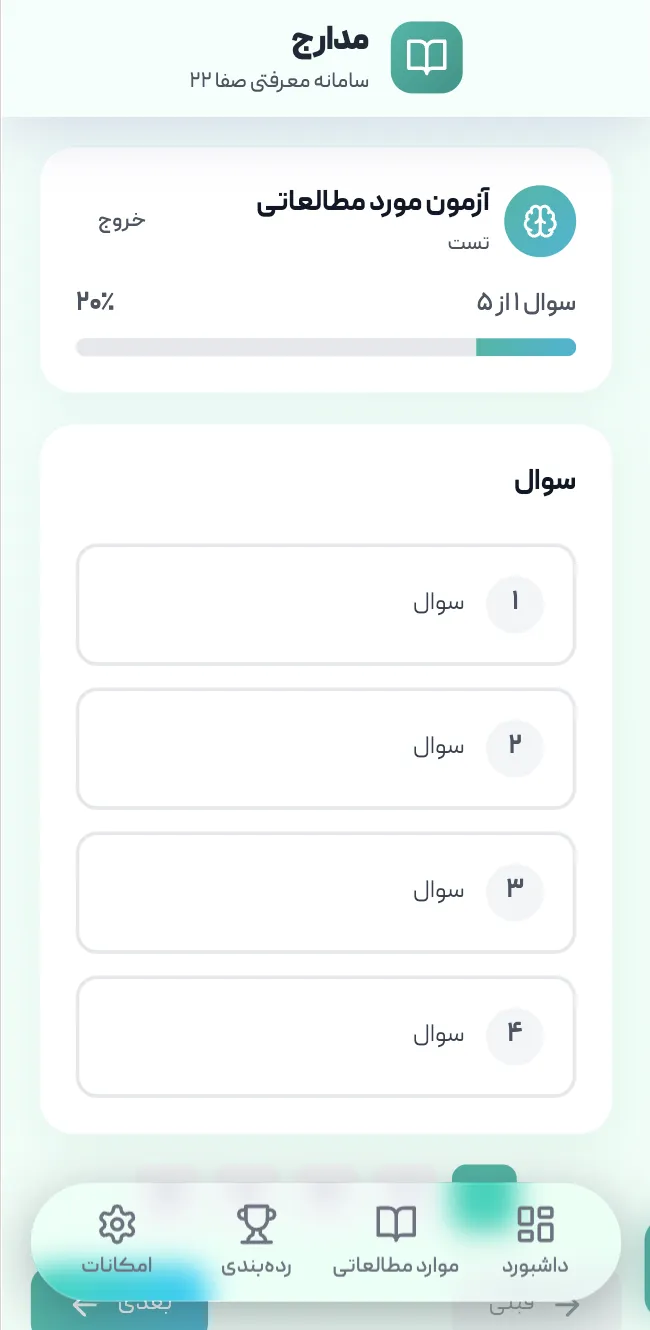Open the موارد مطالعاتی tab

tap(395, 1240)
